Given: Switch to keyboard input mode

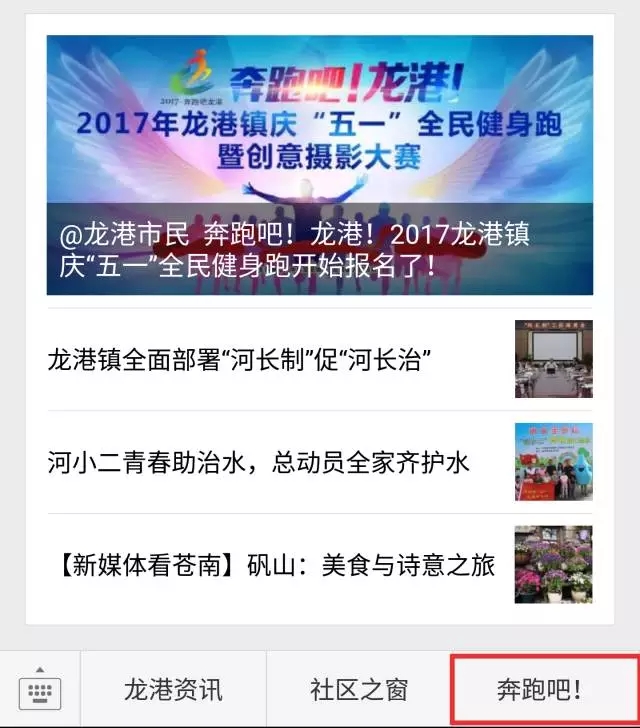Looking at the screenshot, I should (x=40, y=689).
